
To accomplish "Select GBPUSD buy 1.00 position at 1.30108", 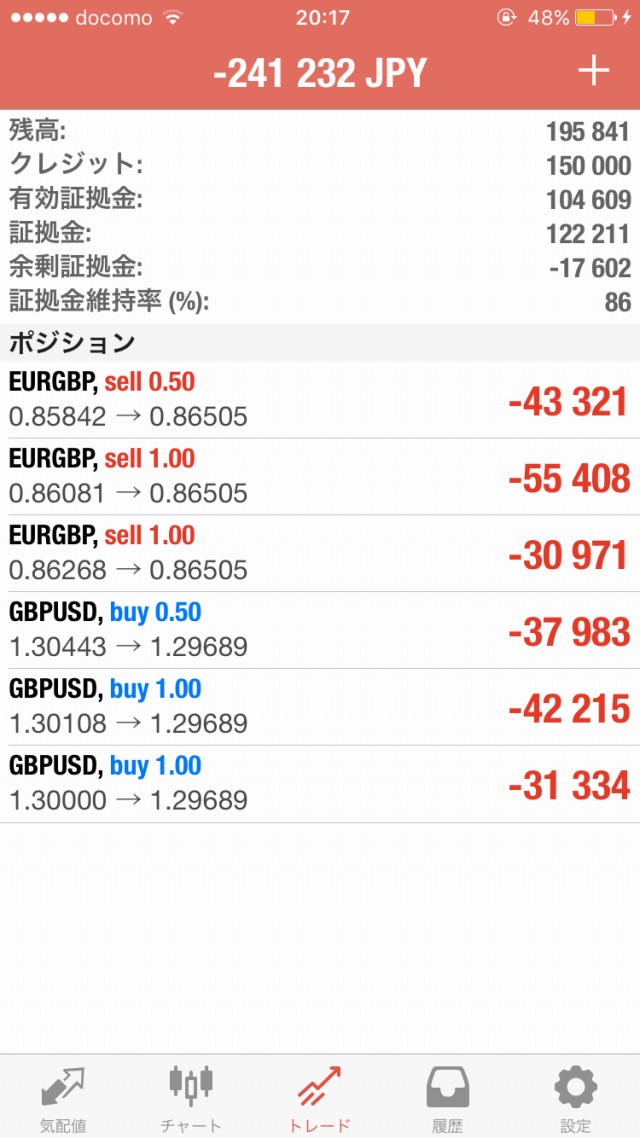I will pyautogui.click(x=320, y=707).
